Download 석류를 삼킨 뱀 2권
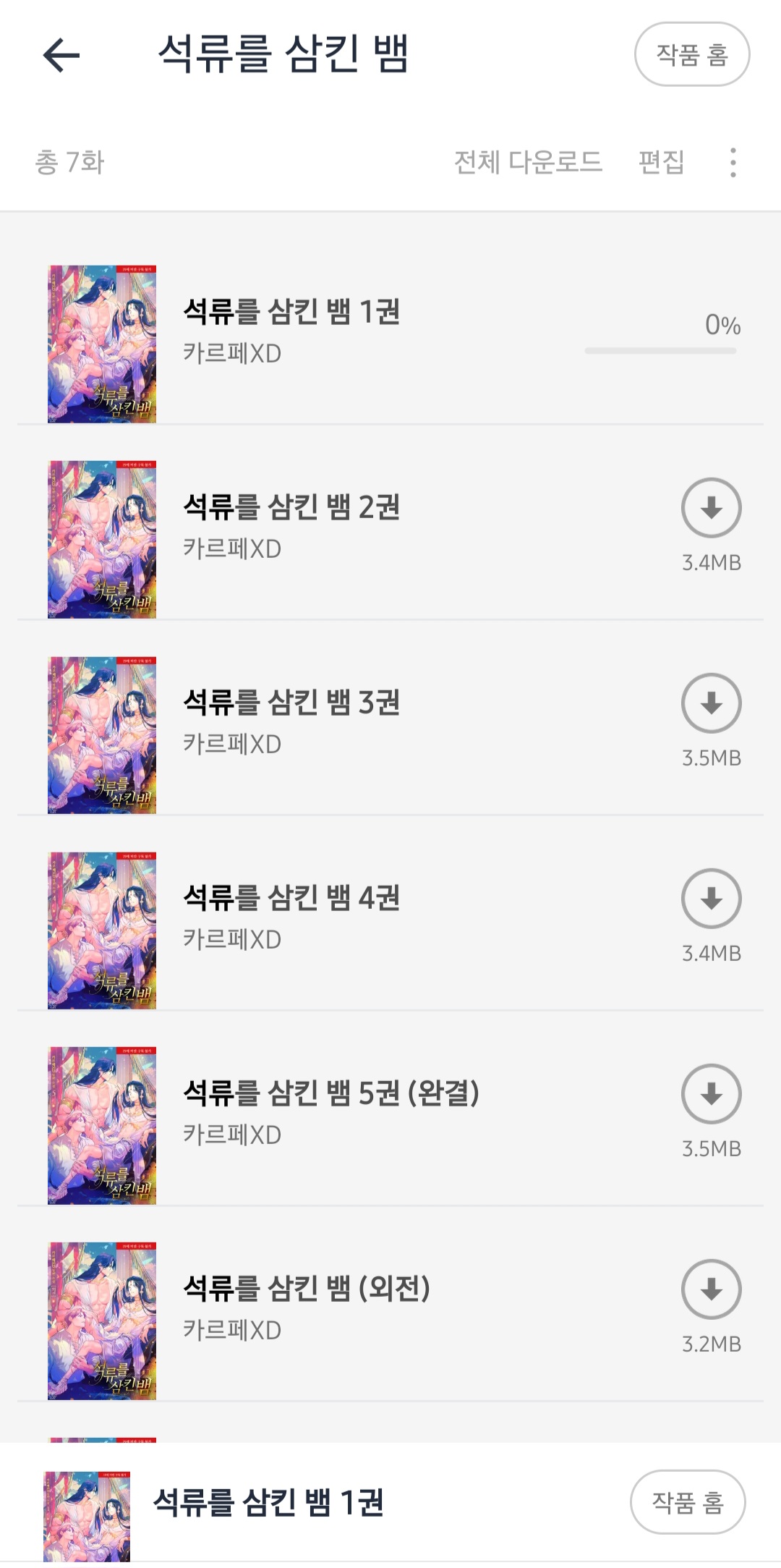The width and height of the screenshot is (781, 1568). coord(711,508)
